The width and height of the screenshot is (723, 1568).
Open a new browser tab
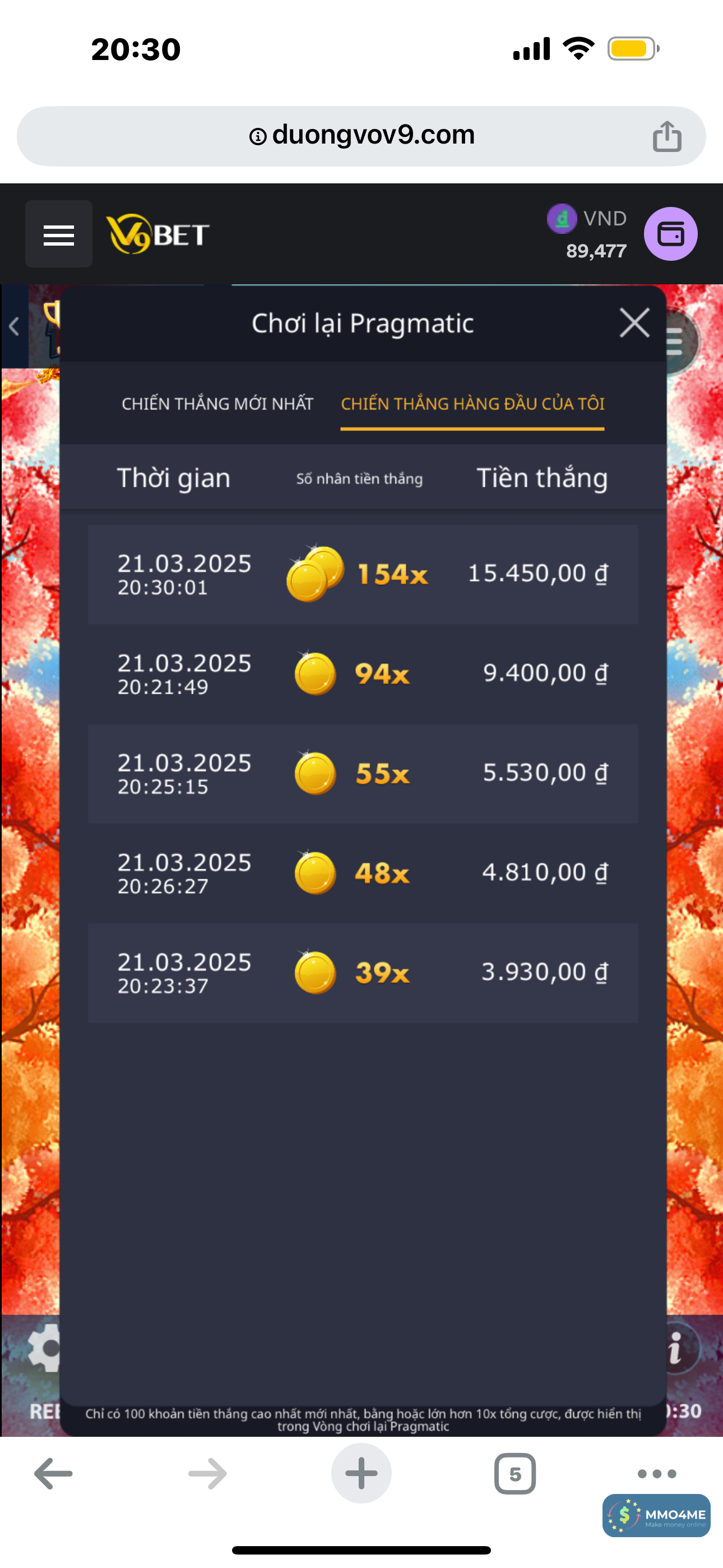click(361, 1474)
